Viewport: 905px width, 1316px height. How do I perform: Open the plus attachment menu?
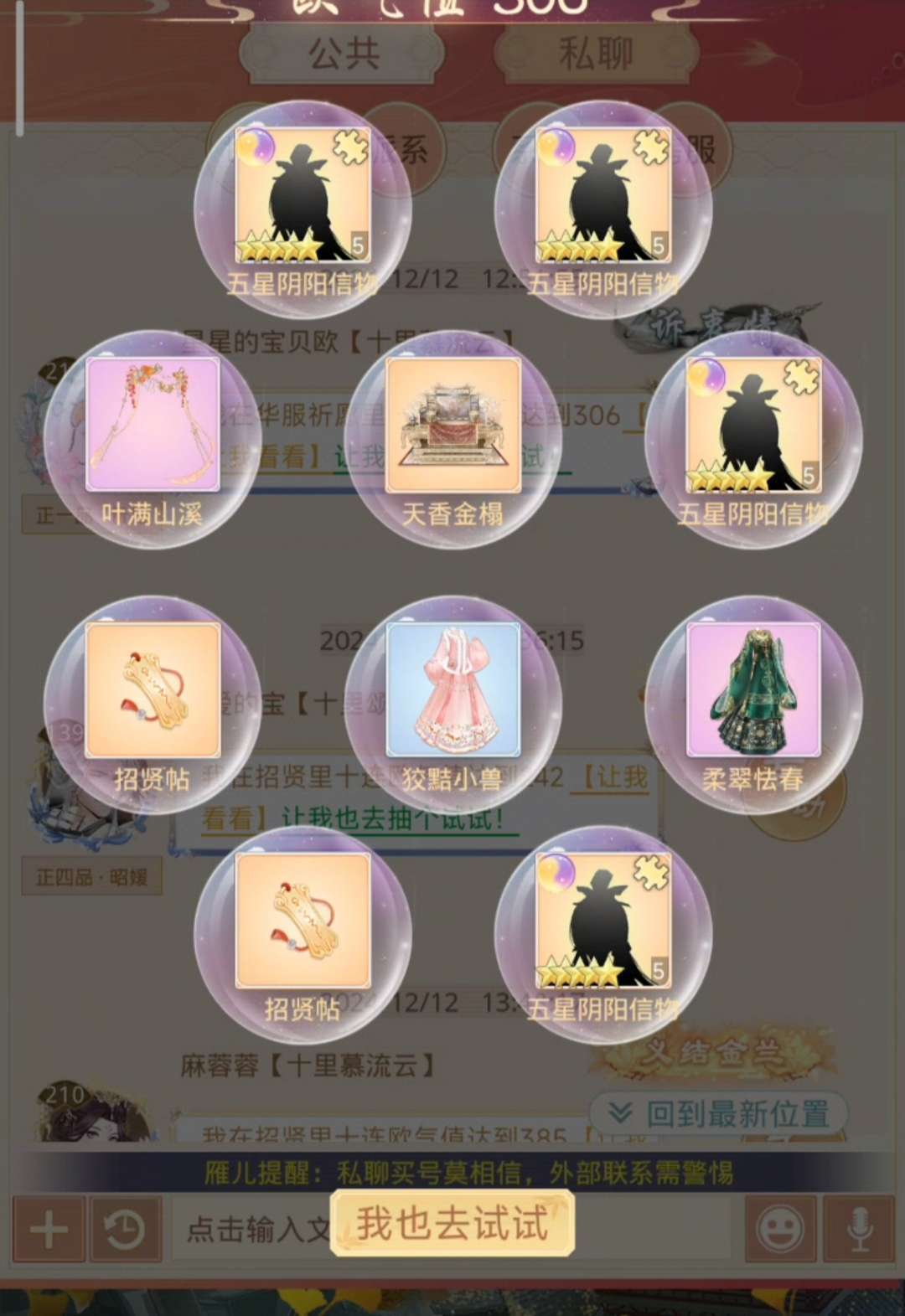point(49,1229)
